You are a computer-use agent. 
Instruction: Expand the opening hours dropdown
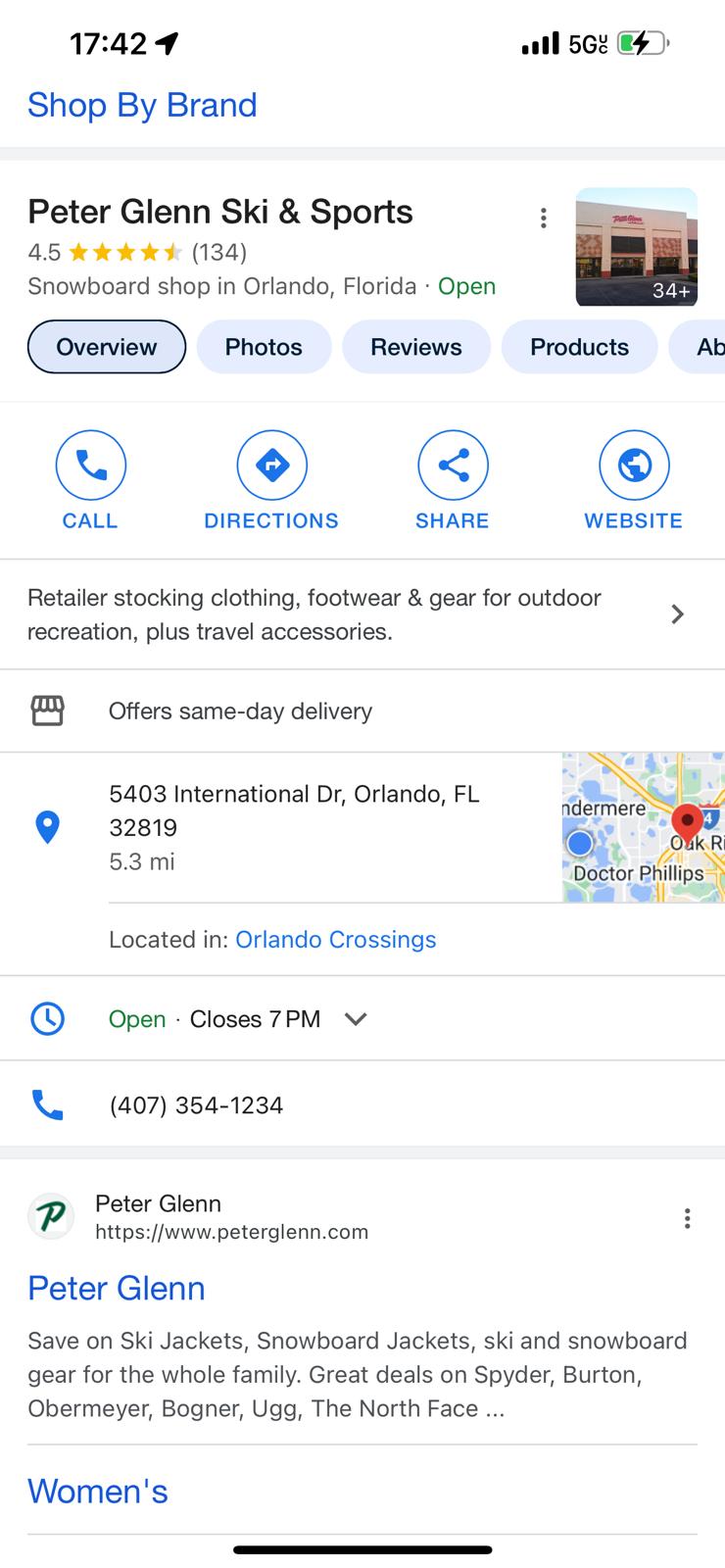click(356, 1019)
